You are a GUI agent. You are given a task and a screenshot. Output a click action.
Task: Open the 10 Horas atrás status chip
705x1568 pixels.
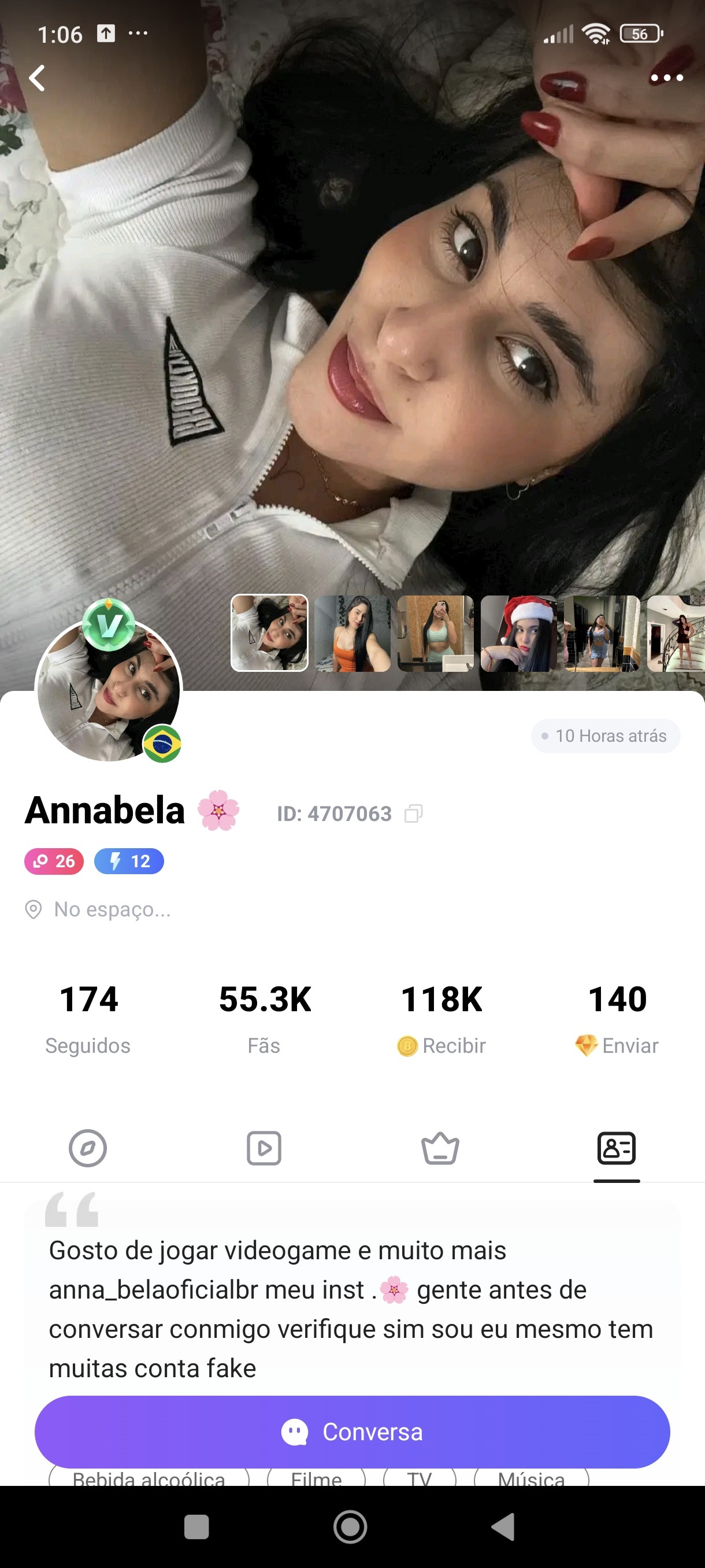[x=605, y=736]
